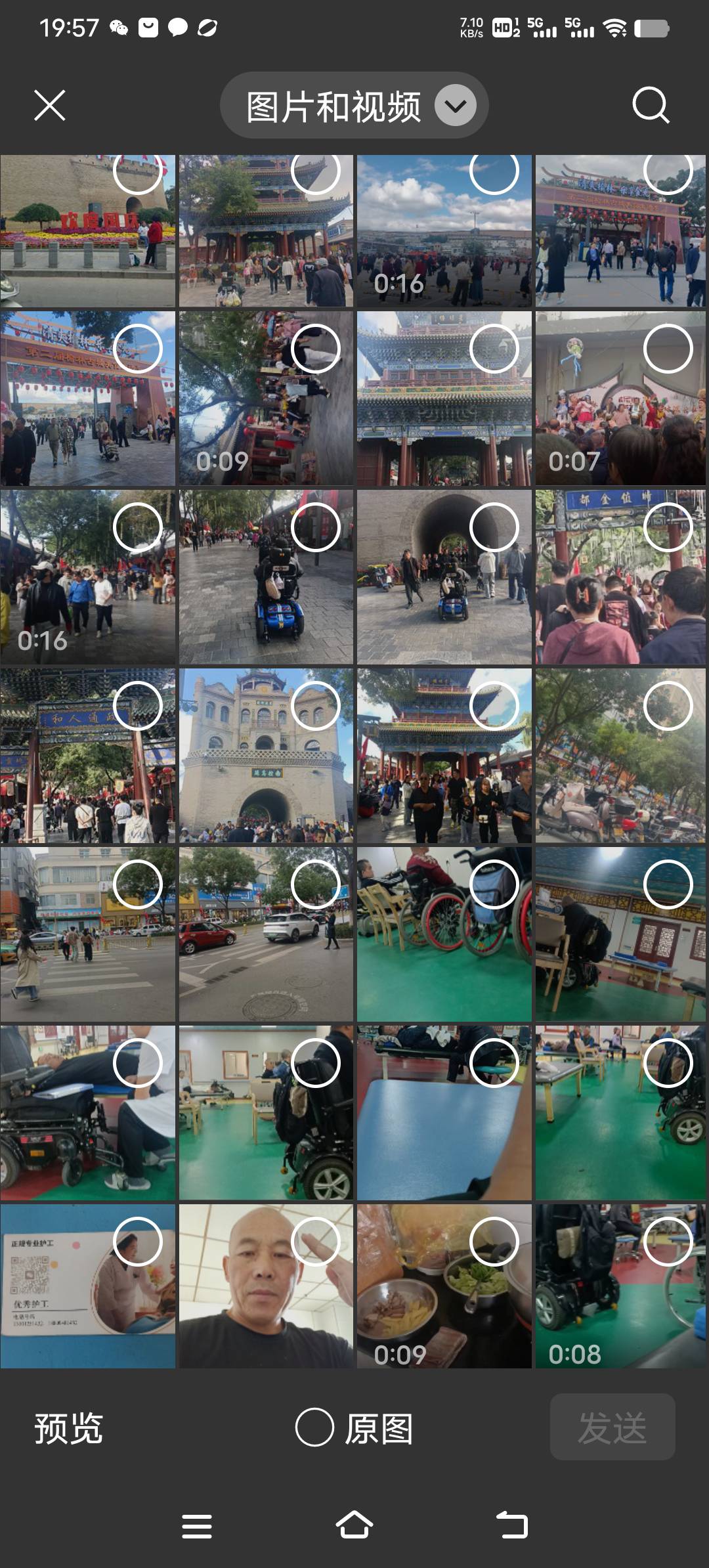The width and height of the screenshot is (709, 1568).
Task: Close the photo picker
Action: pyautogui.click(x=49, y=105)
